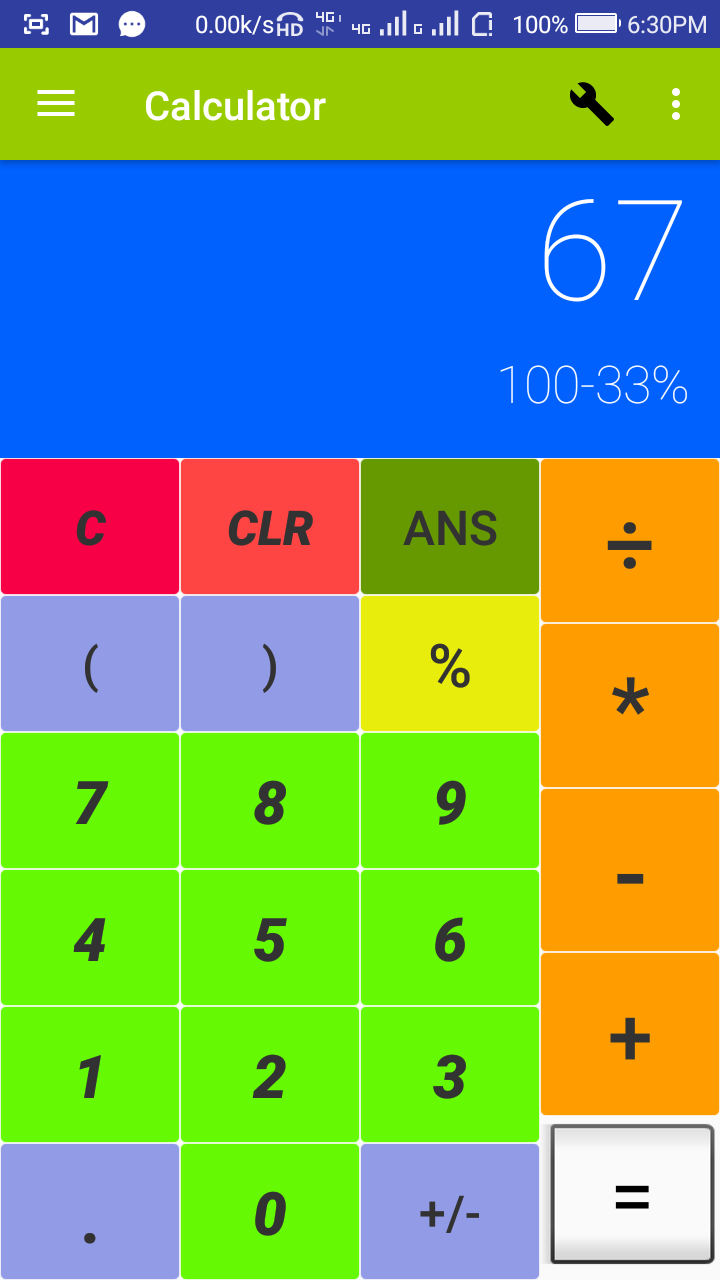Clear everything with the CLR button
This screenshot has height=1280, width=720.
(269, 526)
